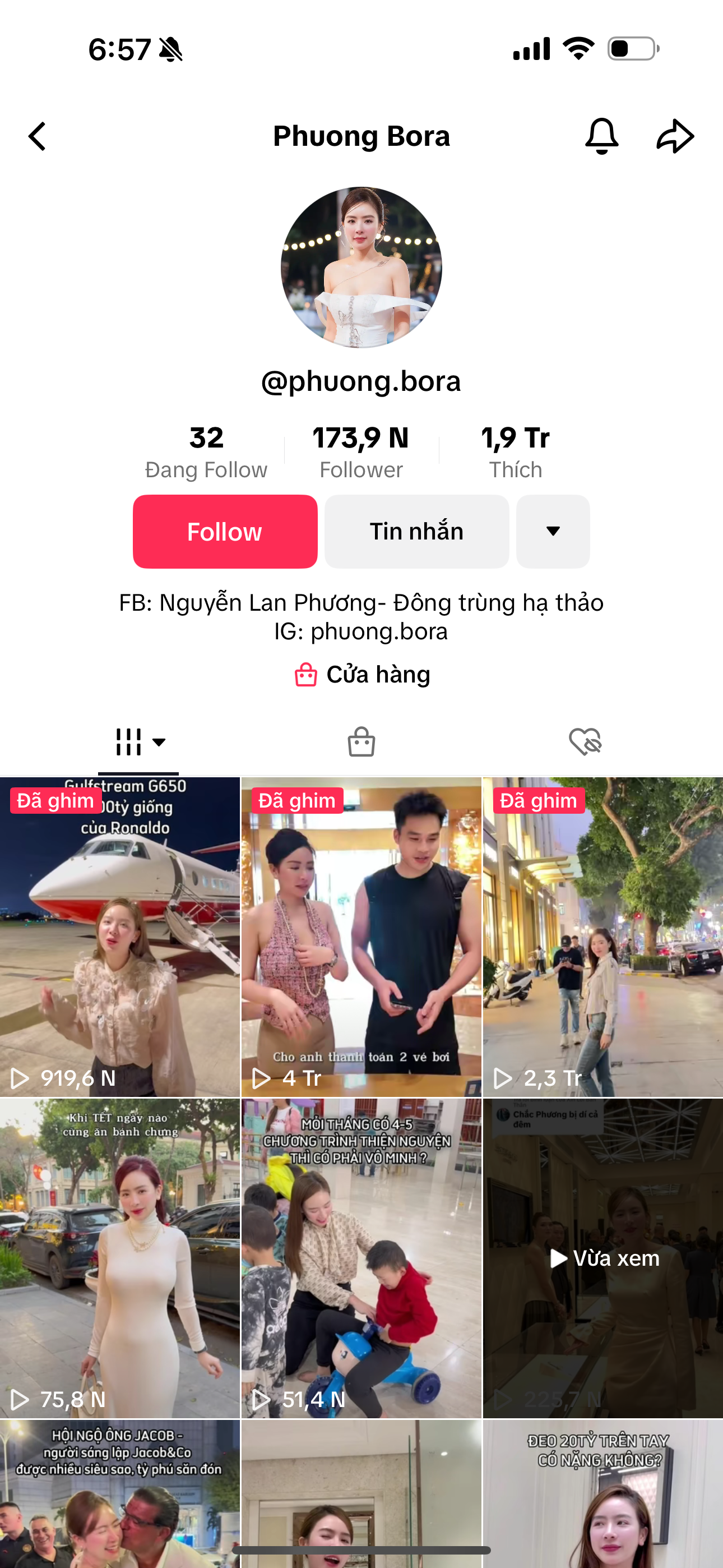723x1568 pixels.
Task: Share this profile via the arrow icon
Action: (x=675, y=136)
